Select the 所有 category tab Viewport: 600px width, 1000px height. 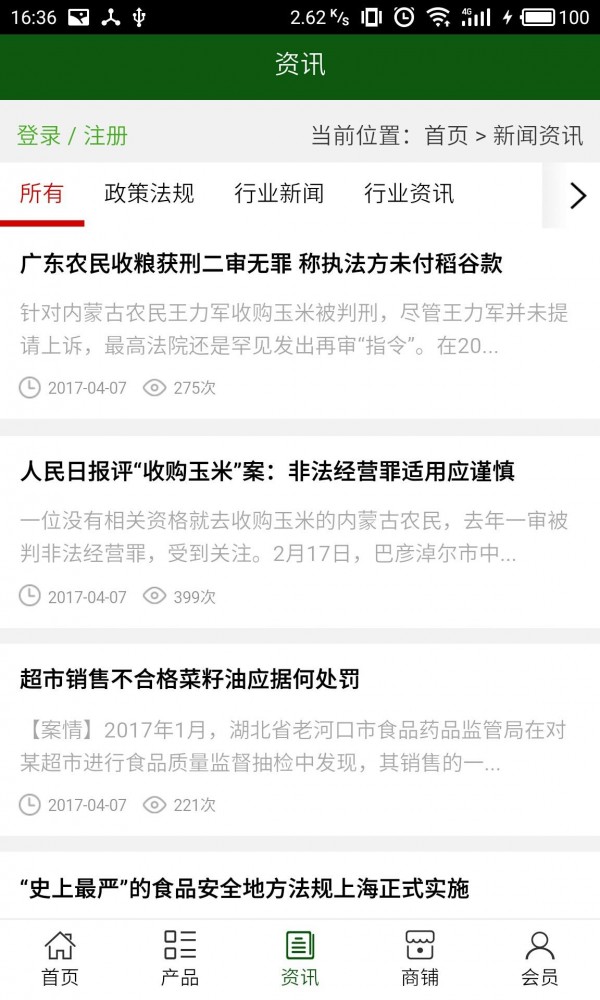point(41,194)
